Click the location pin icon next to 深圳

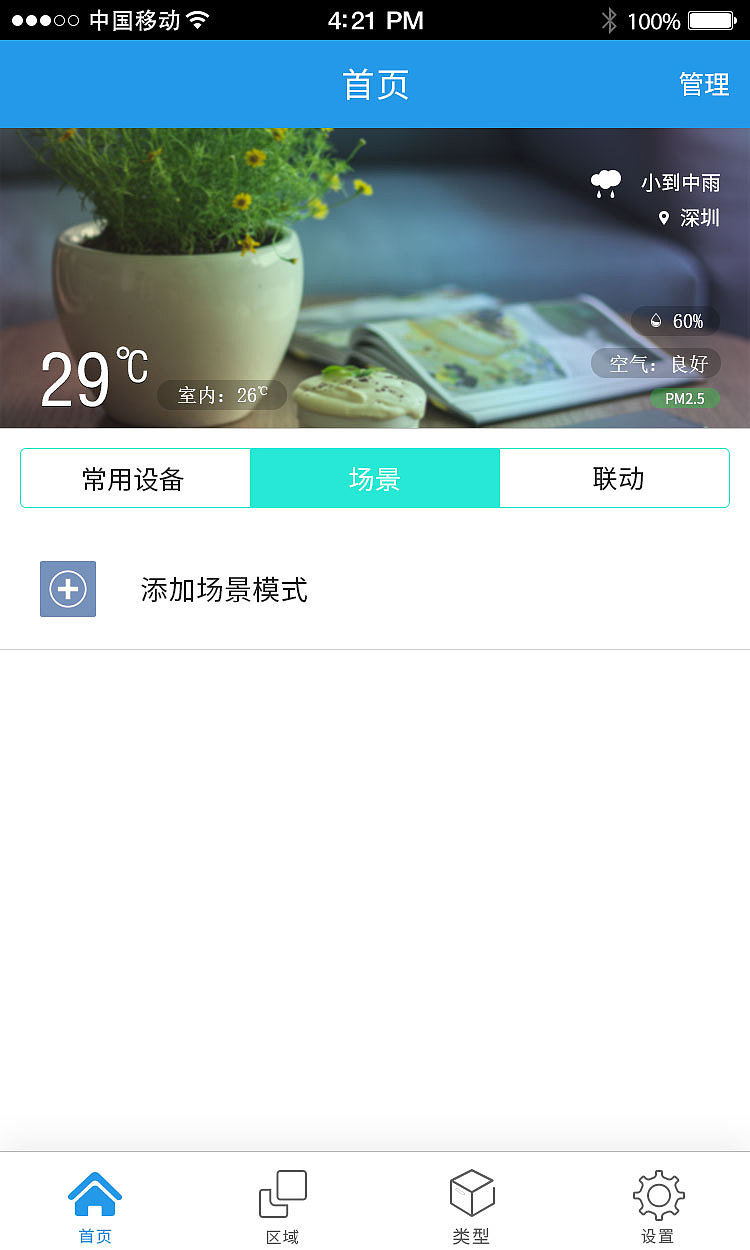(x=661, y=218)
